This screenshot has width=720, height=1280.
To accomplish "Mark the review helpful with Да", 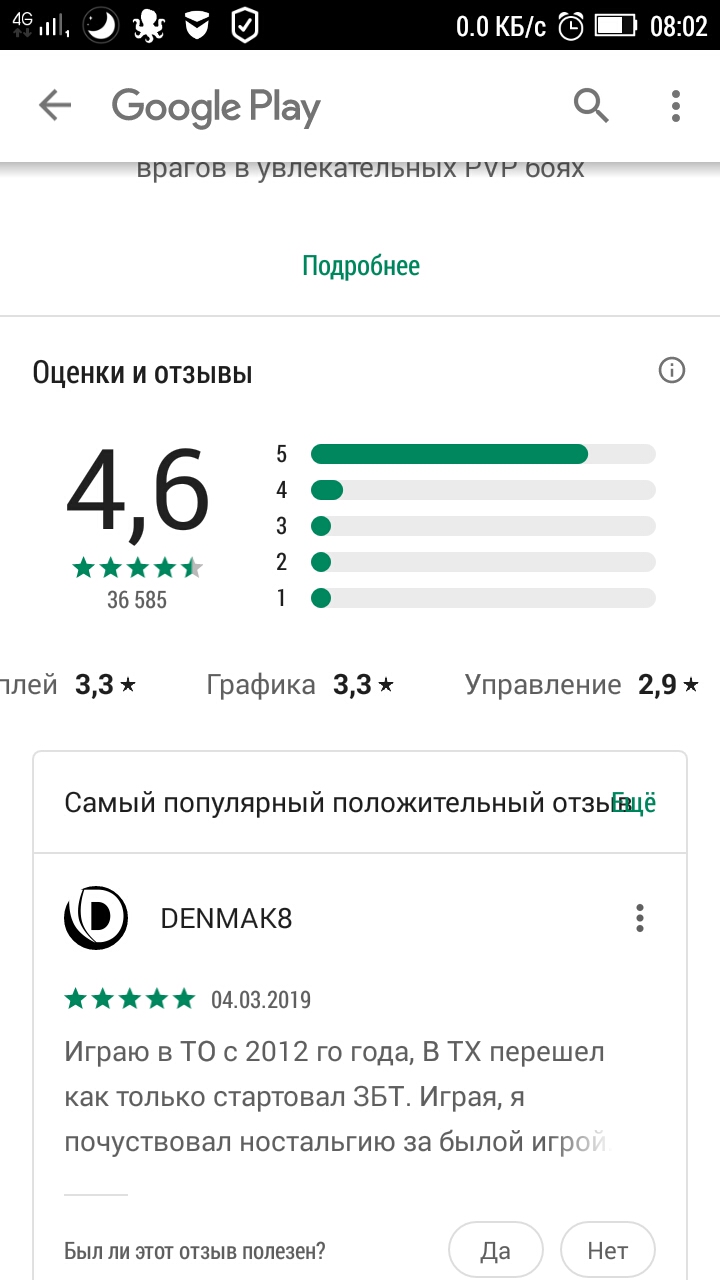I will tap(495, 1249).
